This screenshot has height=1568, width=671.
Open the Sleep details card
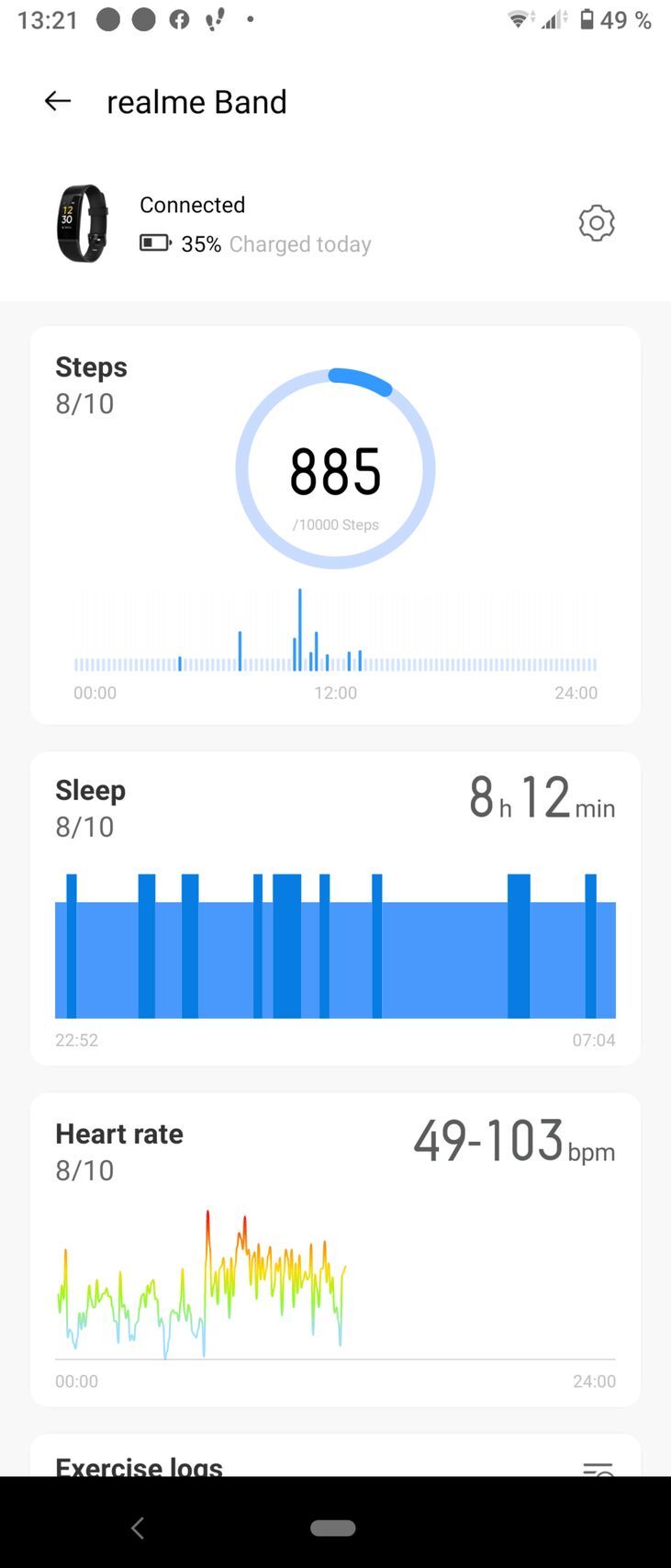[335, 908]
